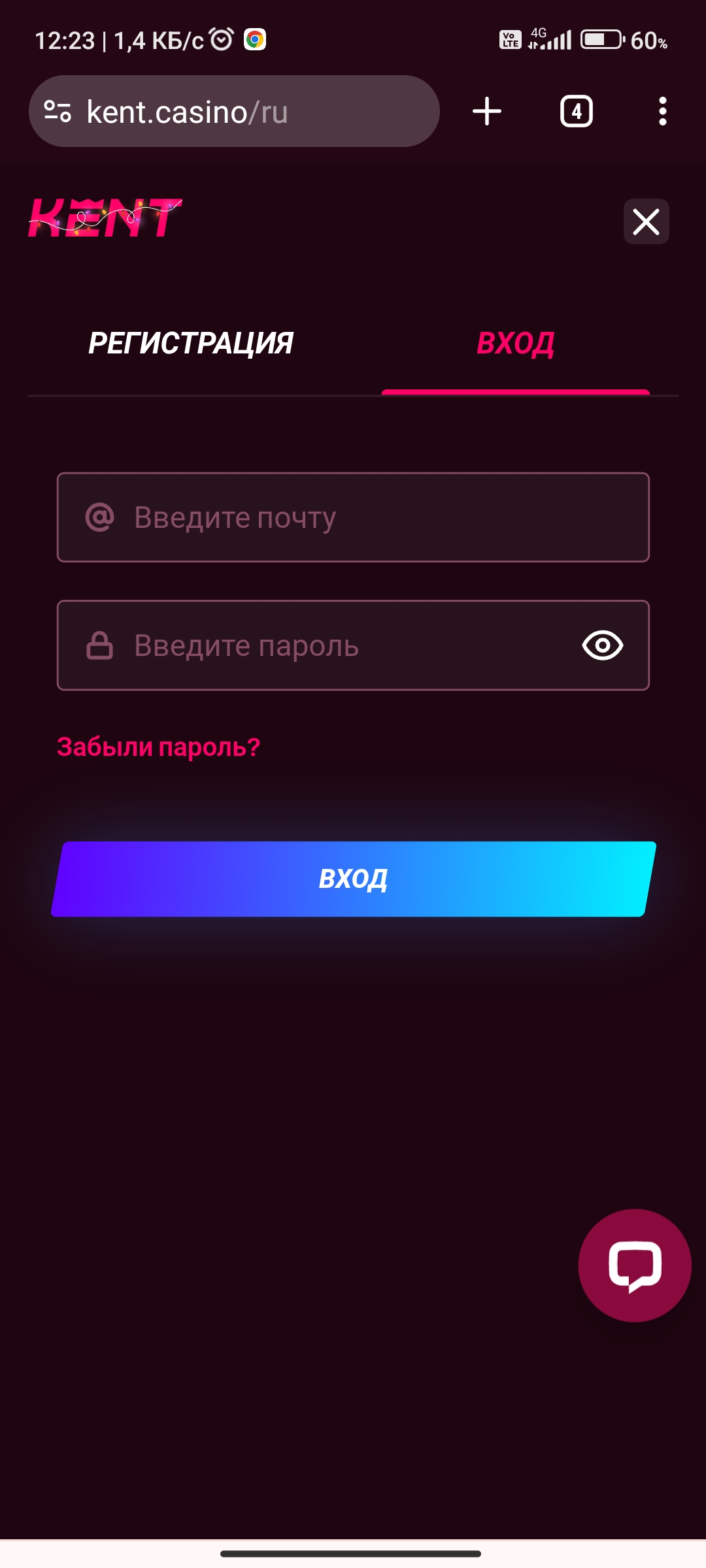Open site settings icon in address bar
Viewport: 706px width, 1568px height.
[x=58, y=112]
